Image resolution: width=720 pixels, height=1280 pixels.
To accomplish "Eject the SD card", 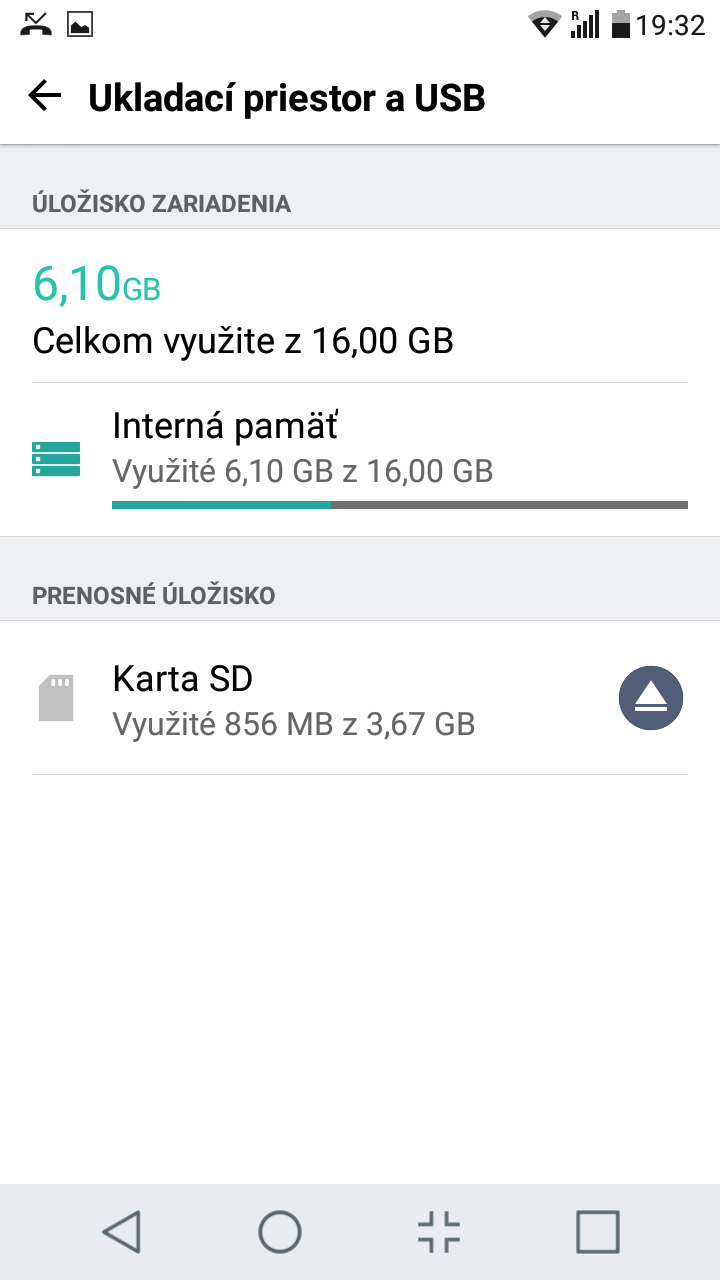I will 651,697.
